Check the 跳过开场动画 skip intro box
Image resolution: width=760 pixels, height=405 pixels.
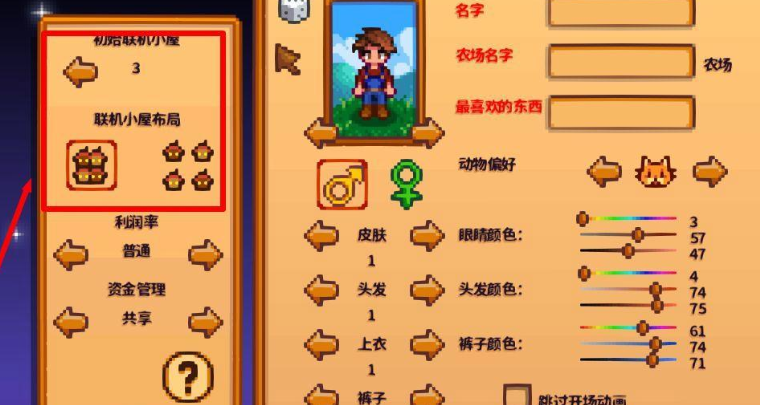517,396
